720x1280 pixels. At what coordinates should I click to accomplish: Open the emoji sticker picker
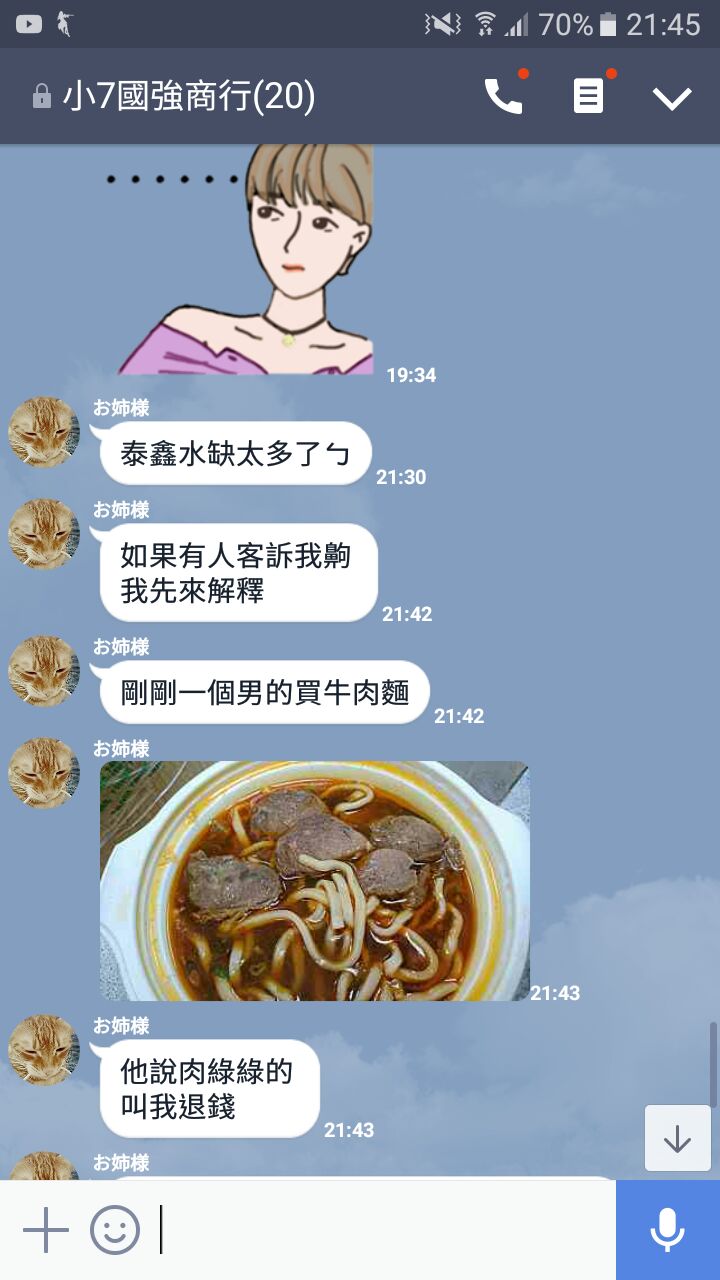[x=115, y=1230]
